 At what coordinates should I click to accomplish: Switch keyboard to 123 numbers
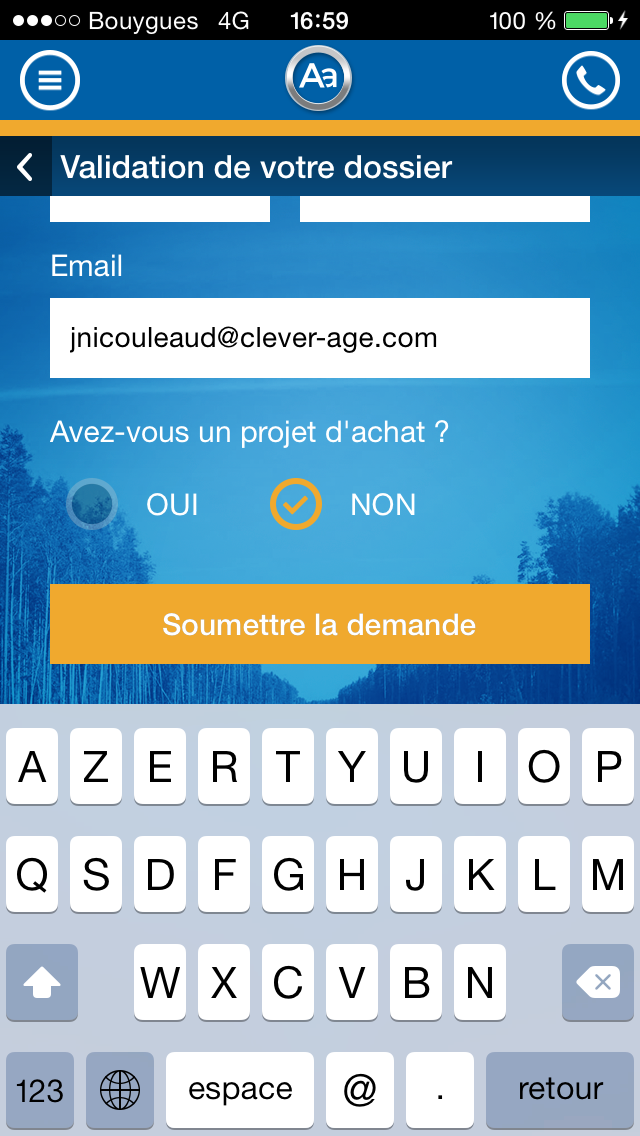40,1089
